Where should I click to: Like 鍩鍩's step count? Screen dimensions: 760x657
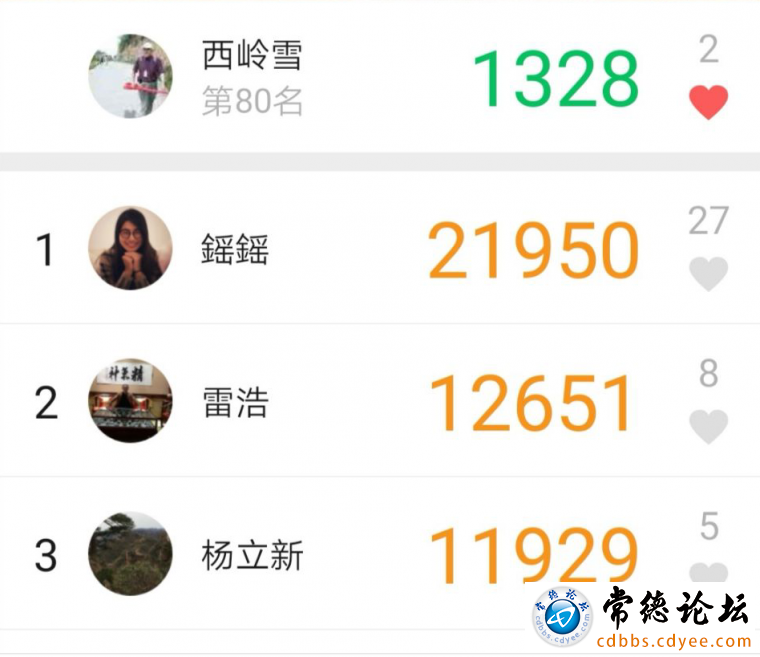708,273
